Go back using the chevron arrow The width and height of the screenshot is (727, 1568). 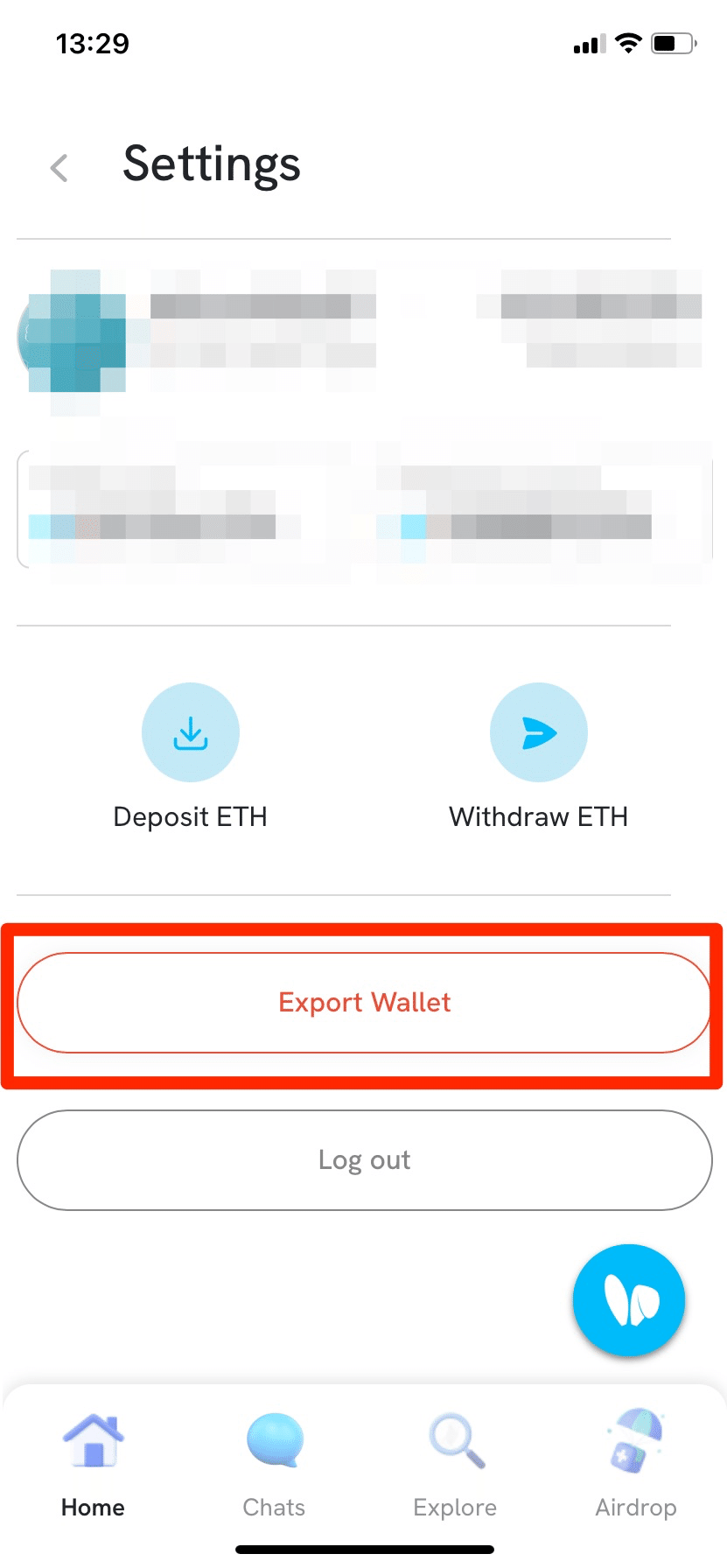58,167
